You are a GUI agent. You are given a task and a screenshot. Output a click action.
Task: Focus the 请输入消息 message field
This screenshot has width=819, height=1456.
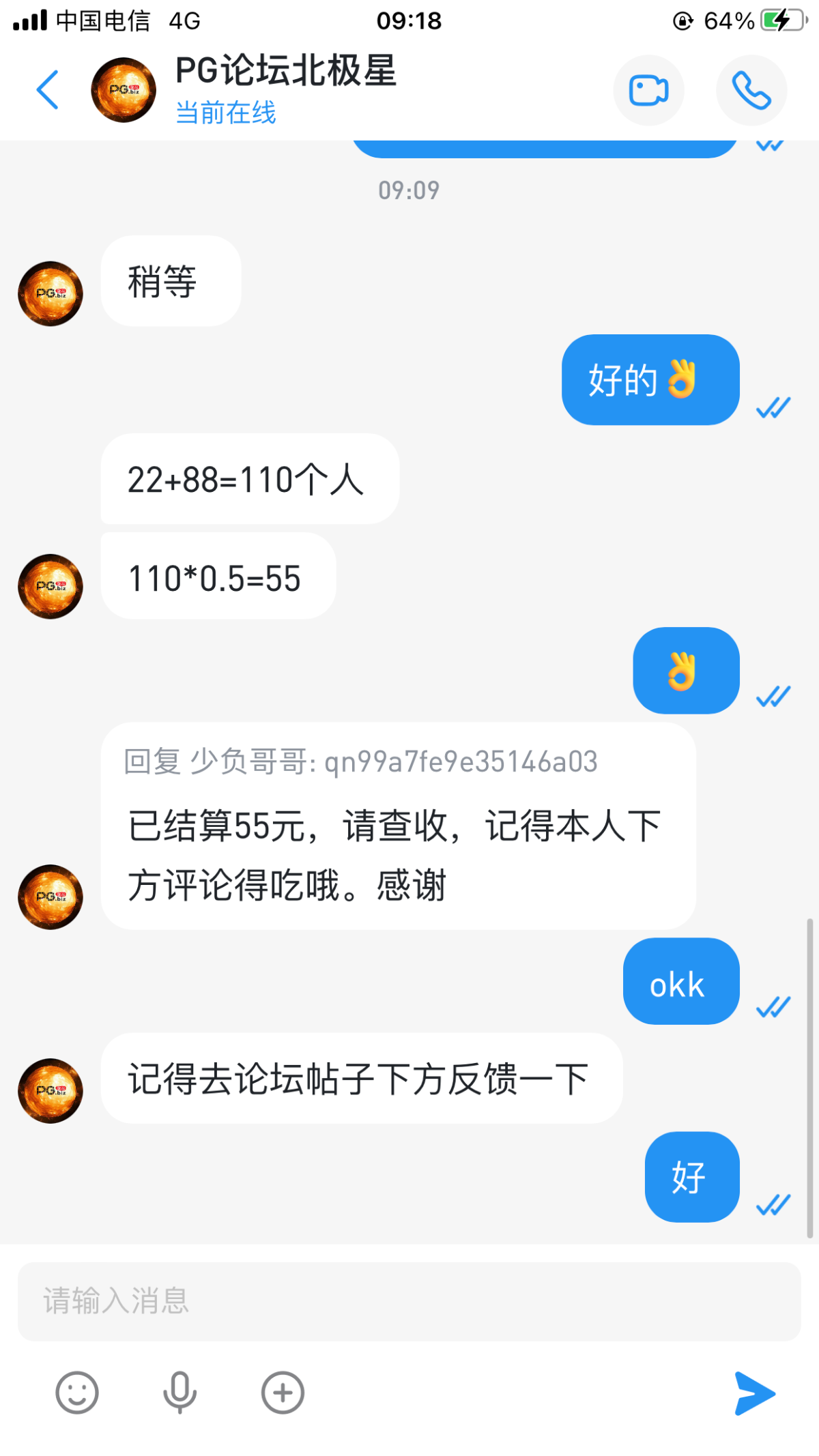click(408, 1300)
